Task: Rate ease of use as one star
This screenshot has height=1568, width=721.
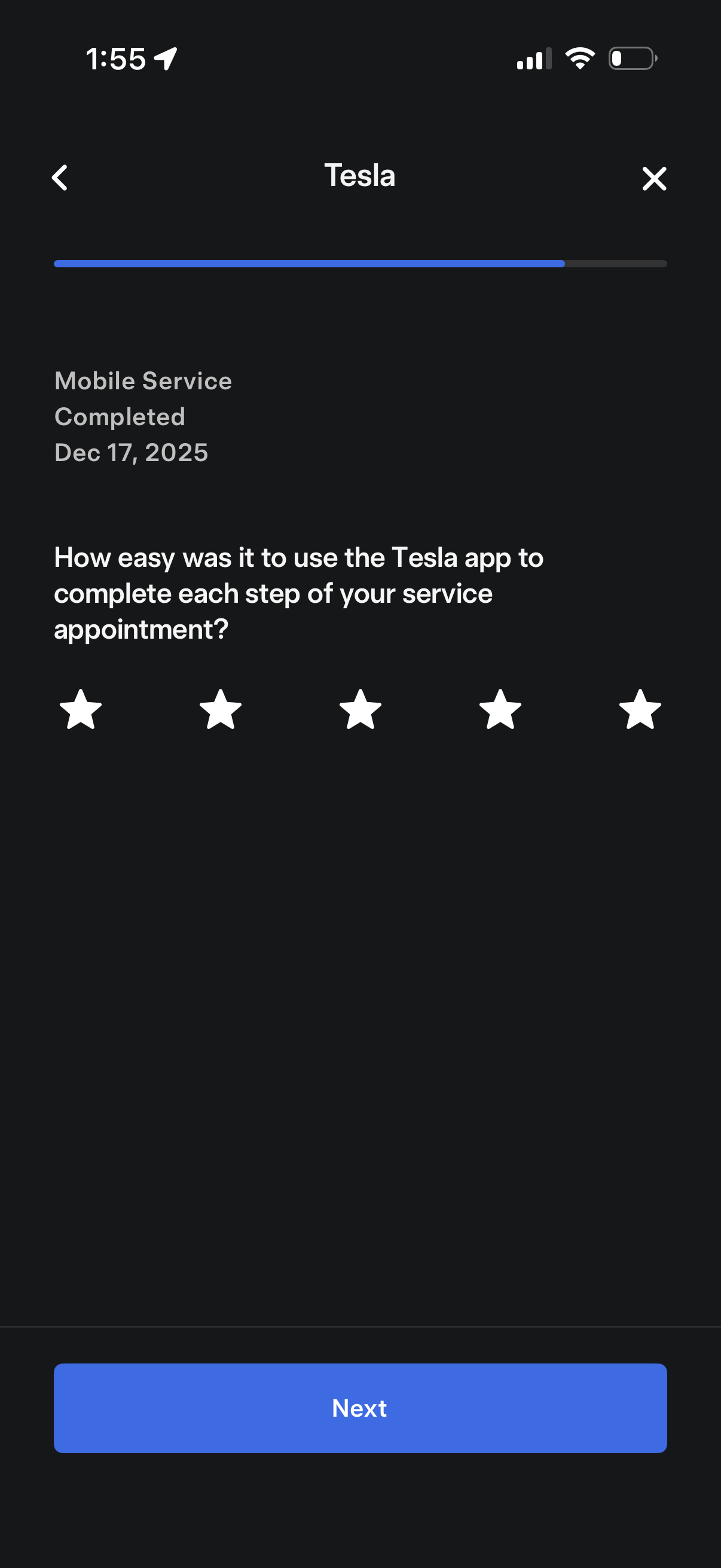Action: [x=81, y=711]
